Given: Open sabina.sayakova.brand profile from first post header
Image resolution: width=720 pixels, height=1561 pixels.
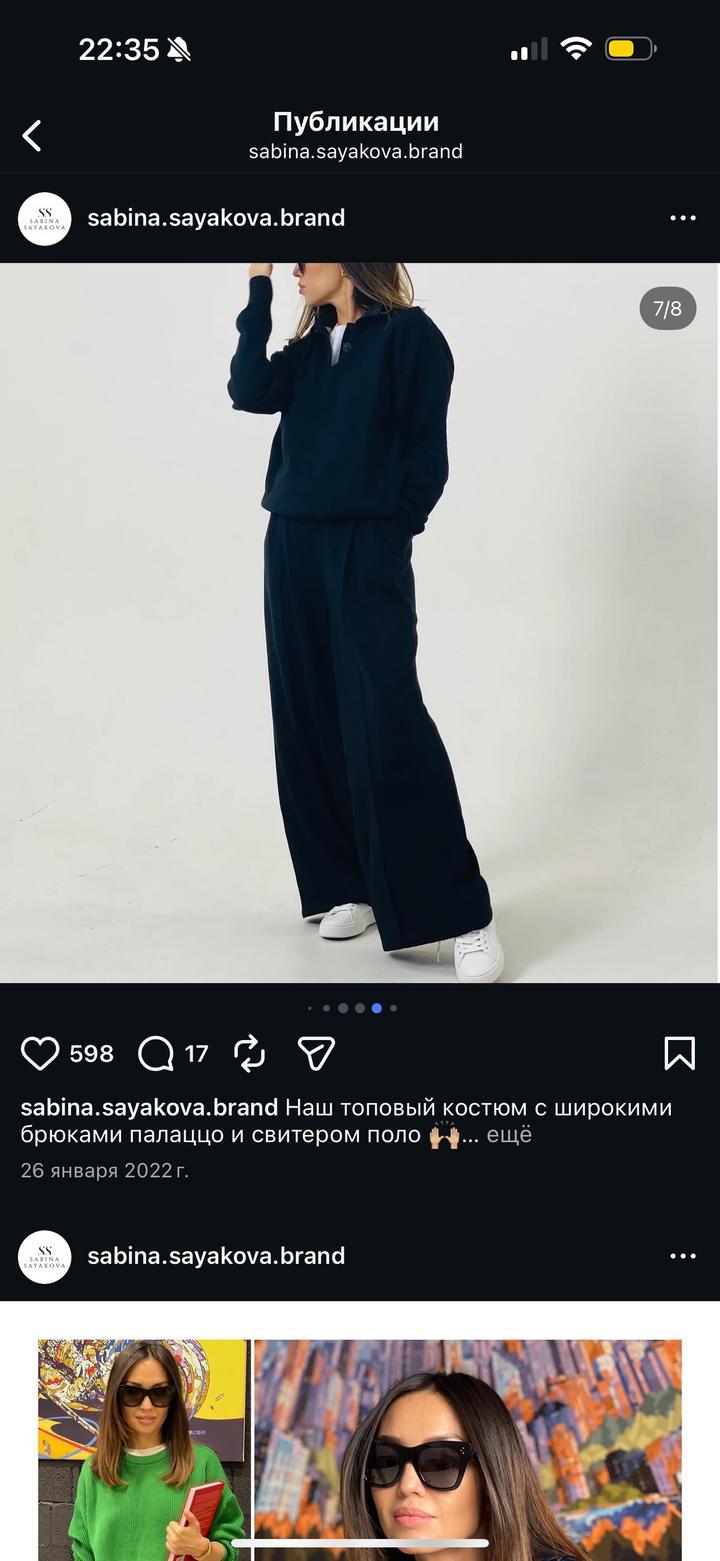Looking at the screenshot, I should 216,218.
